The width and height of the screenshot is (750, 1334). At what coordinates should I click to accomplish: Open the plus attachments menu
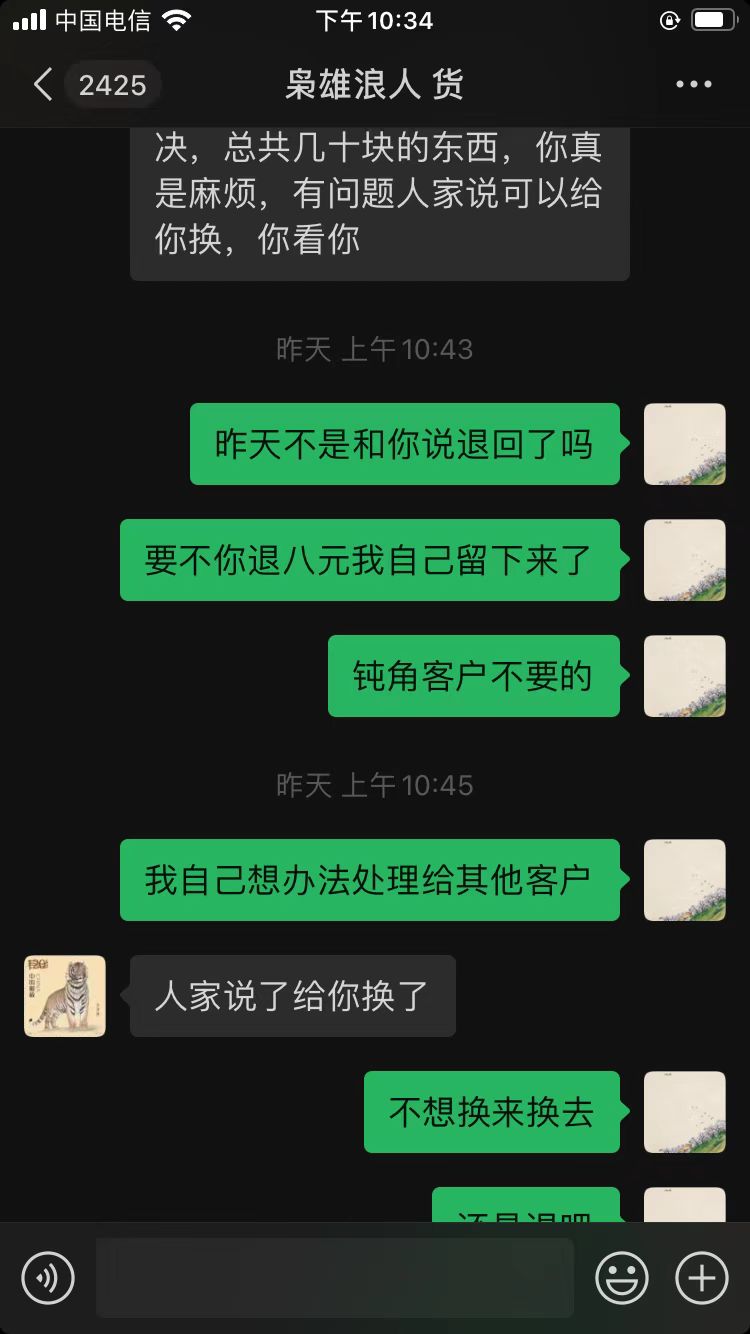[702, 1277]
